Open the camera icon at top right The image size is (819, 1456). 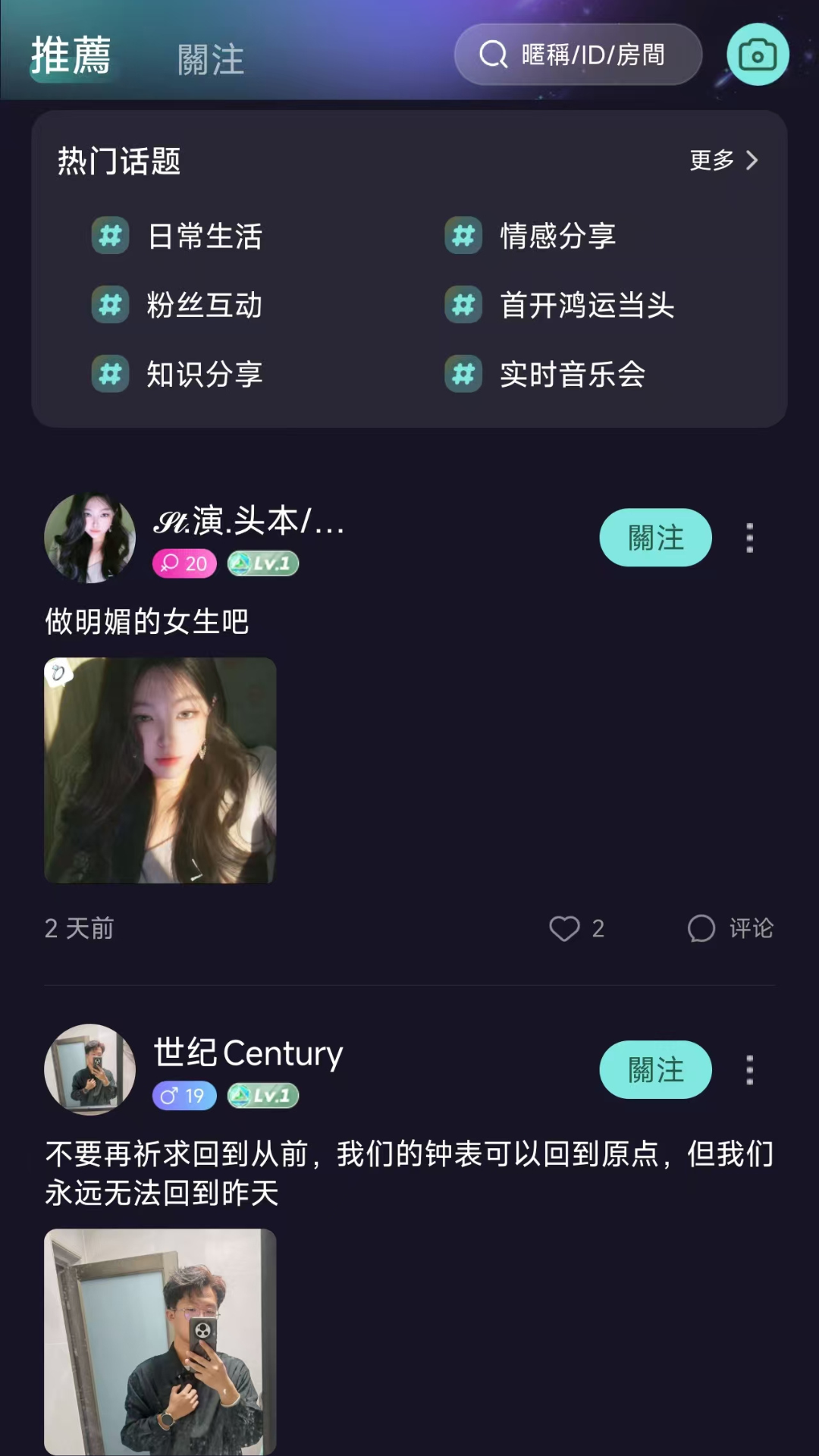756,54
